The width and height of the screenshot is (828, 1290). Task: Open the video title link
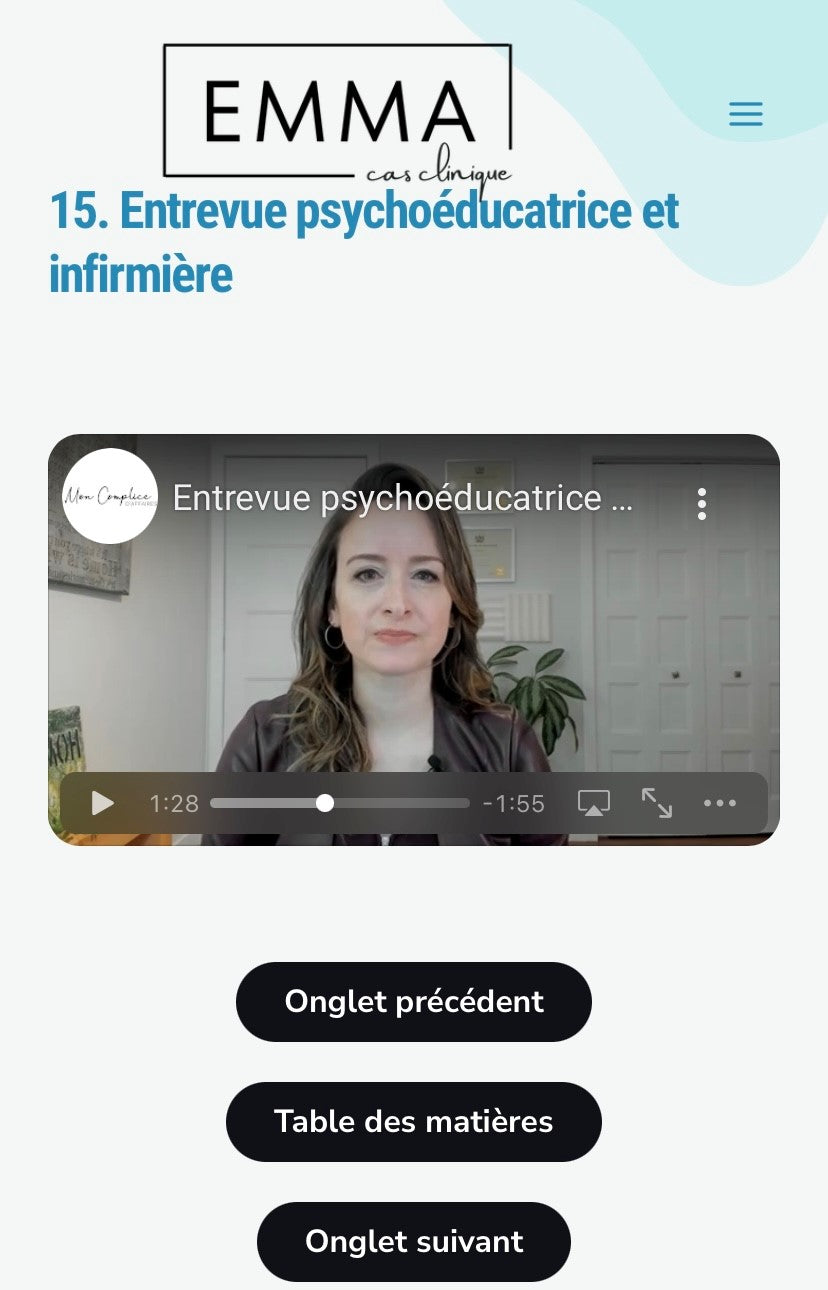coord(402,498)
